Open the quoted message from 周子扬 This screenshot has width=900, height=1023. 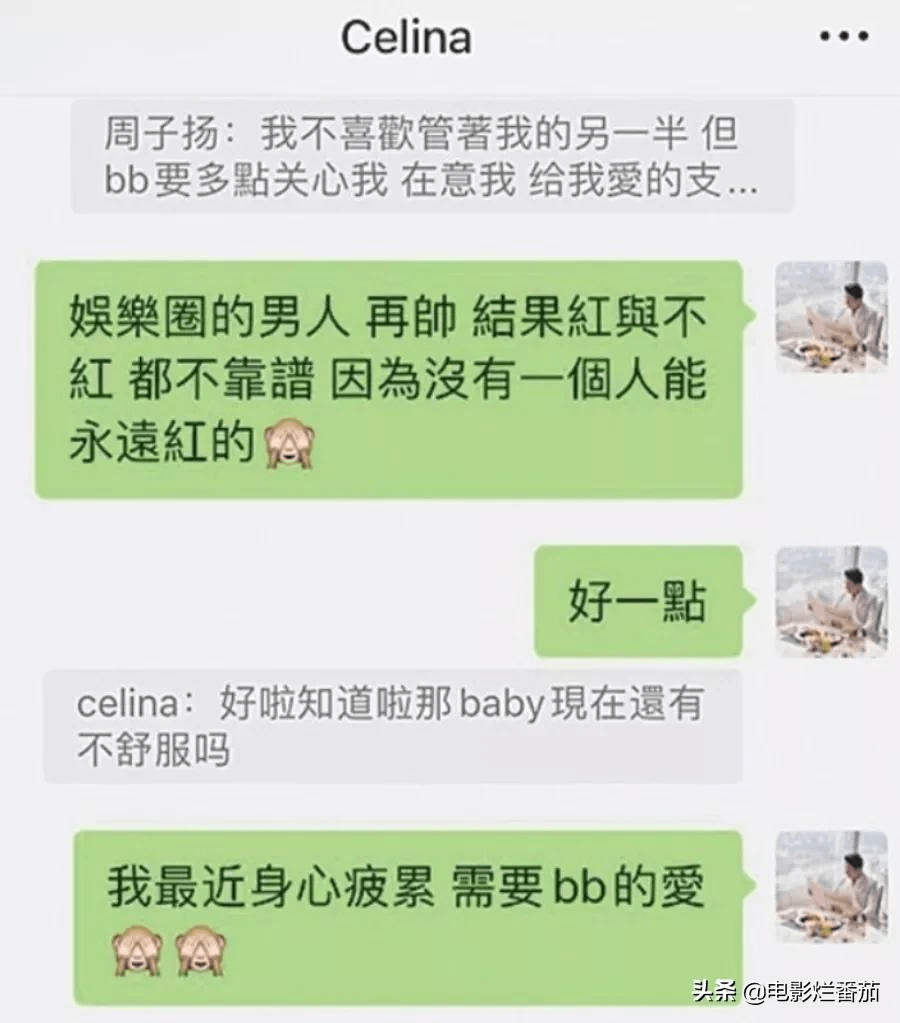click(x=432, y=158)
